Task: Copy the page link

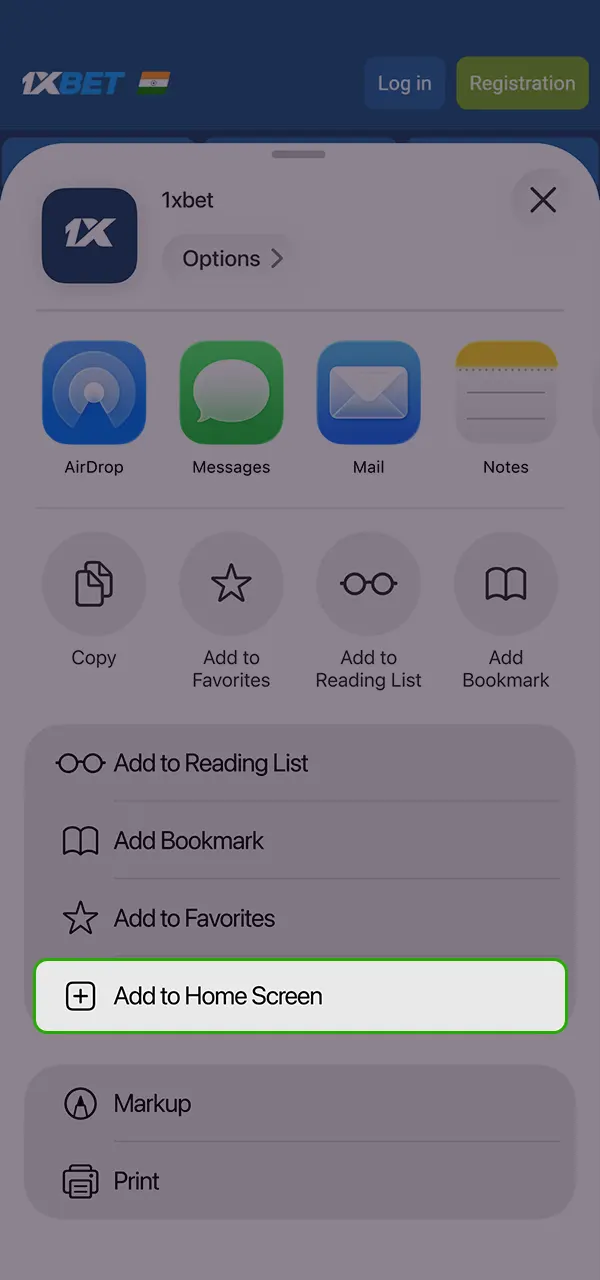Action: (x=94, y=584)
